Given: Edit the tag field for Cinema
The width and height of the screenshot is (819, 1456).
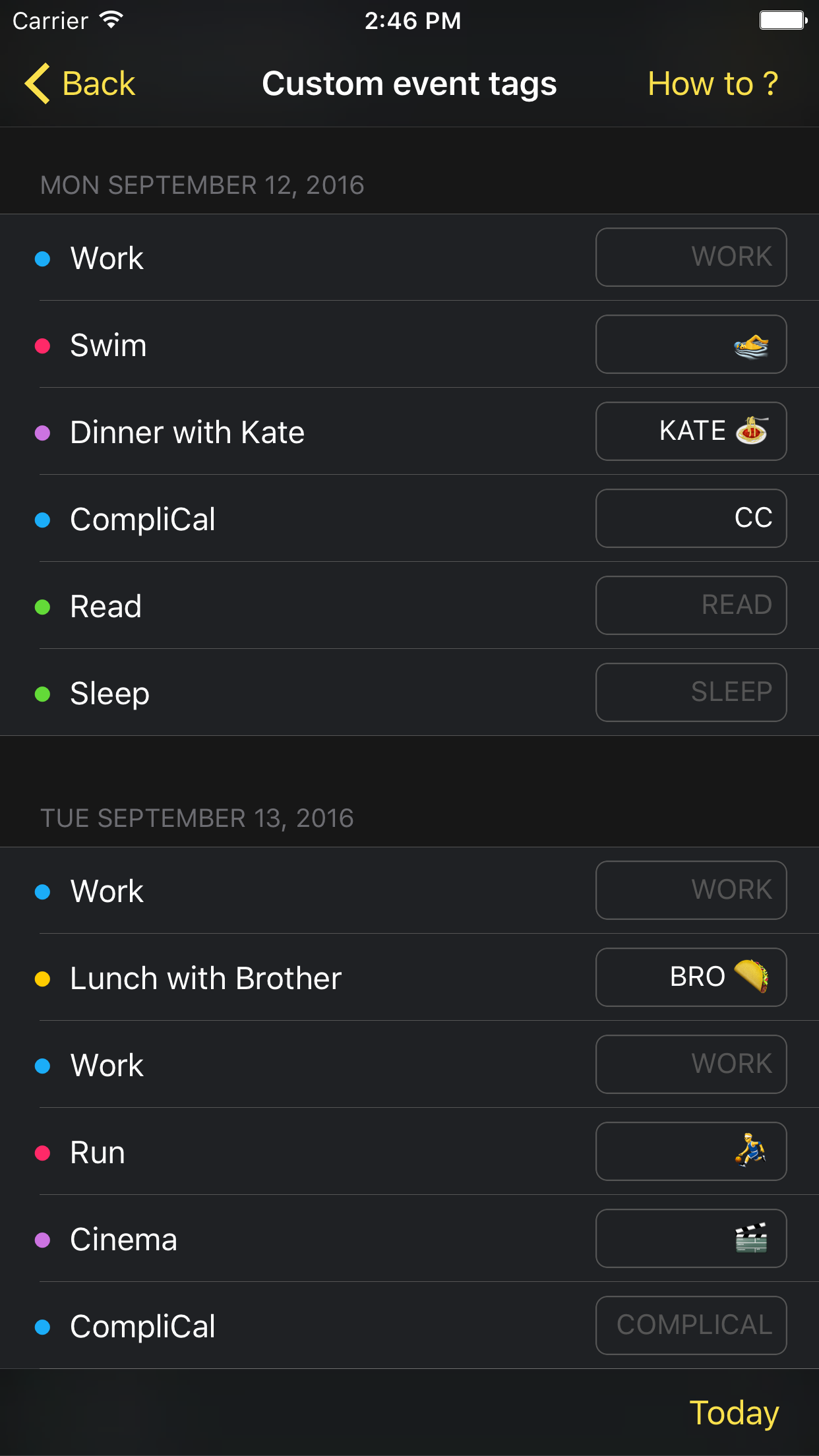Looking at the screenshot, I should 690,1238.
